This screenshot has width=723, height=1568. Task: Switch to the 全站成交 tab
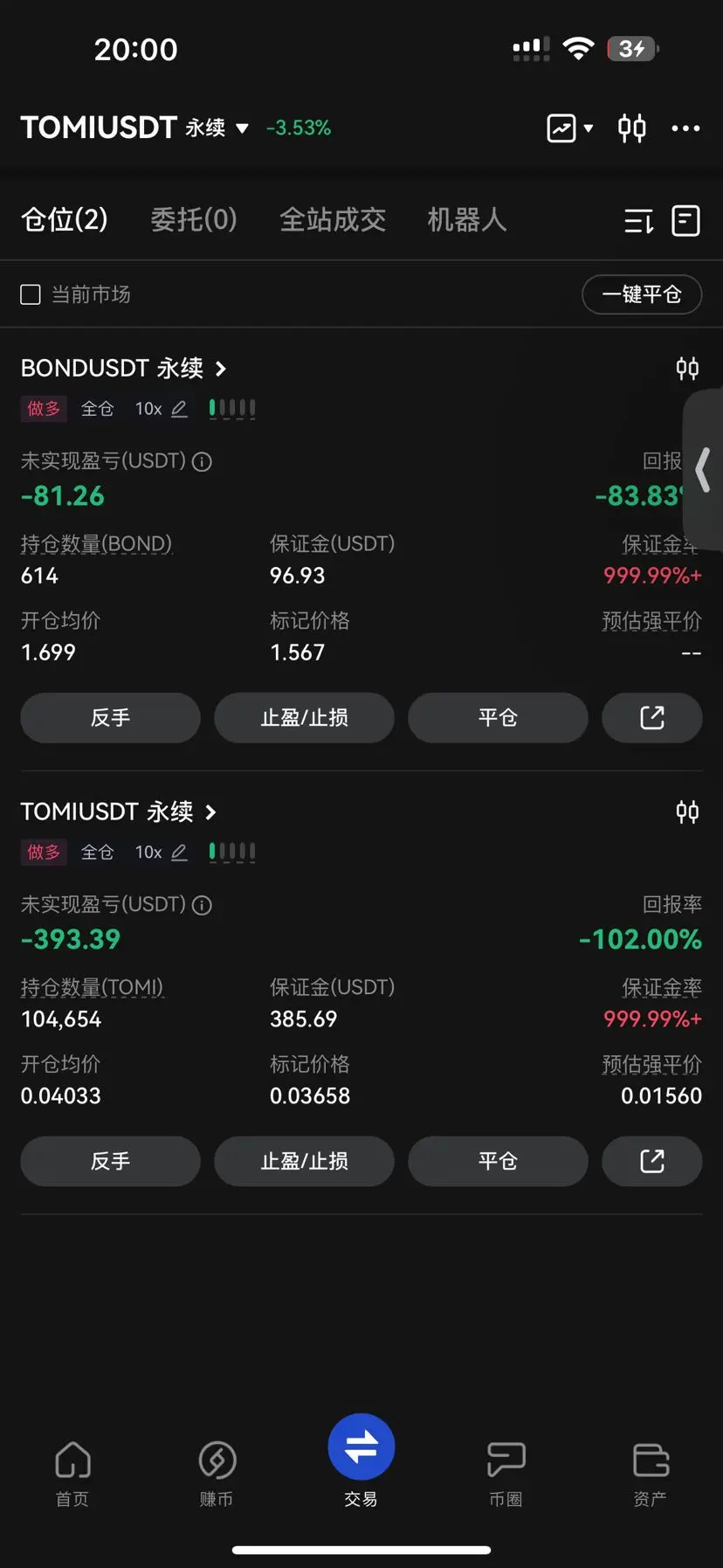click(332, 219)
